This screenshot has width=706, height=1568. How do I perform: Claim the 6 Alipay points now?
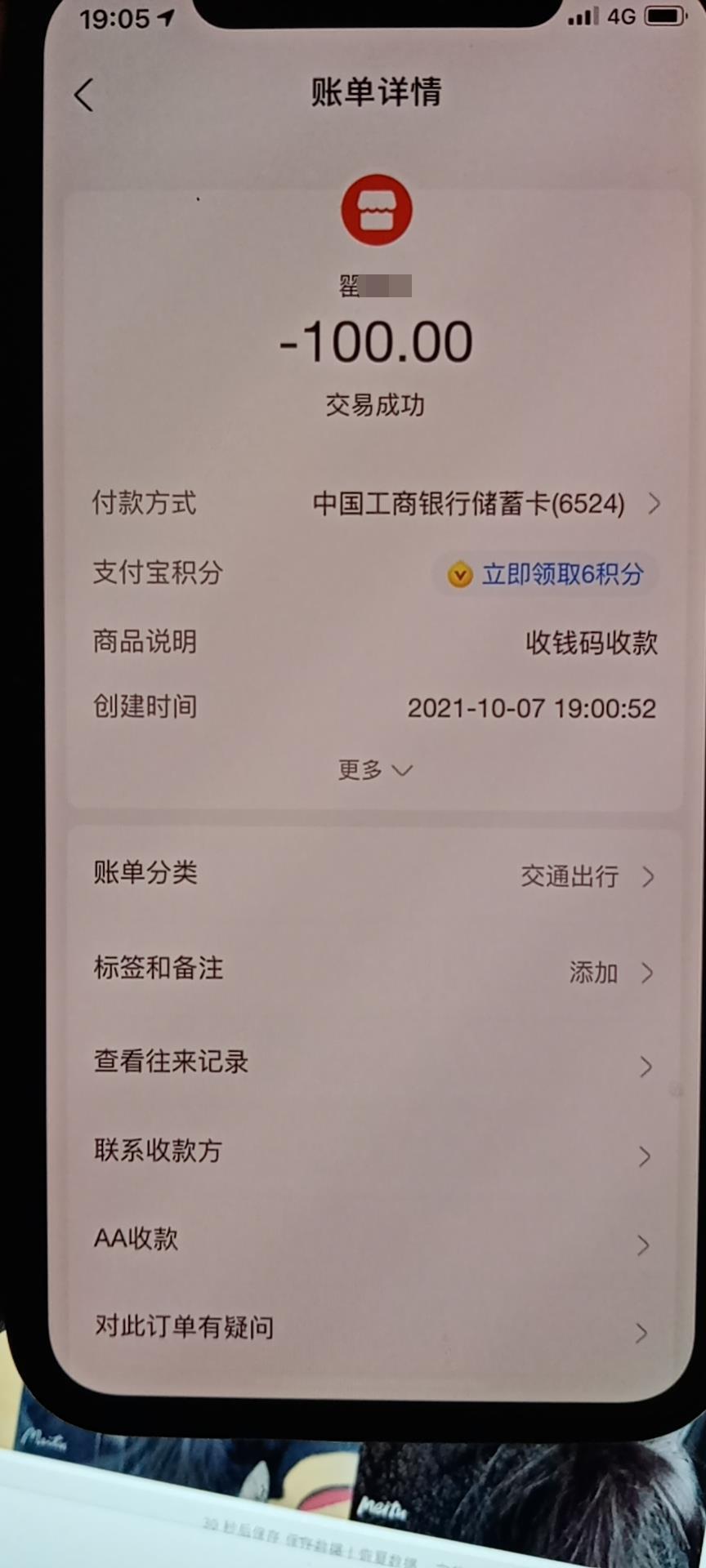pyautogui.click(x=547, y=574)
